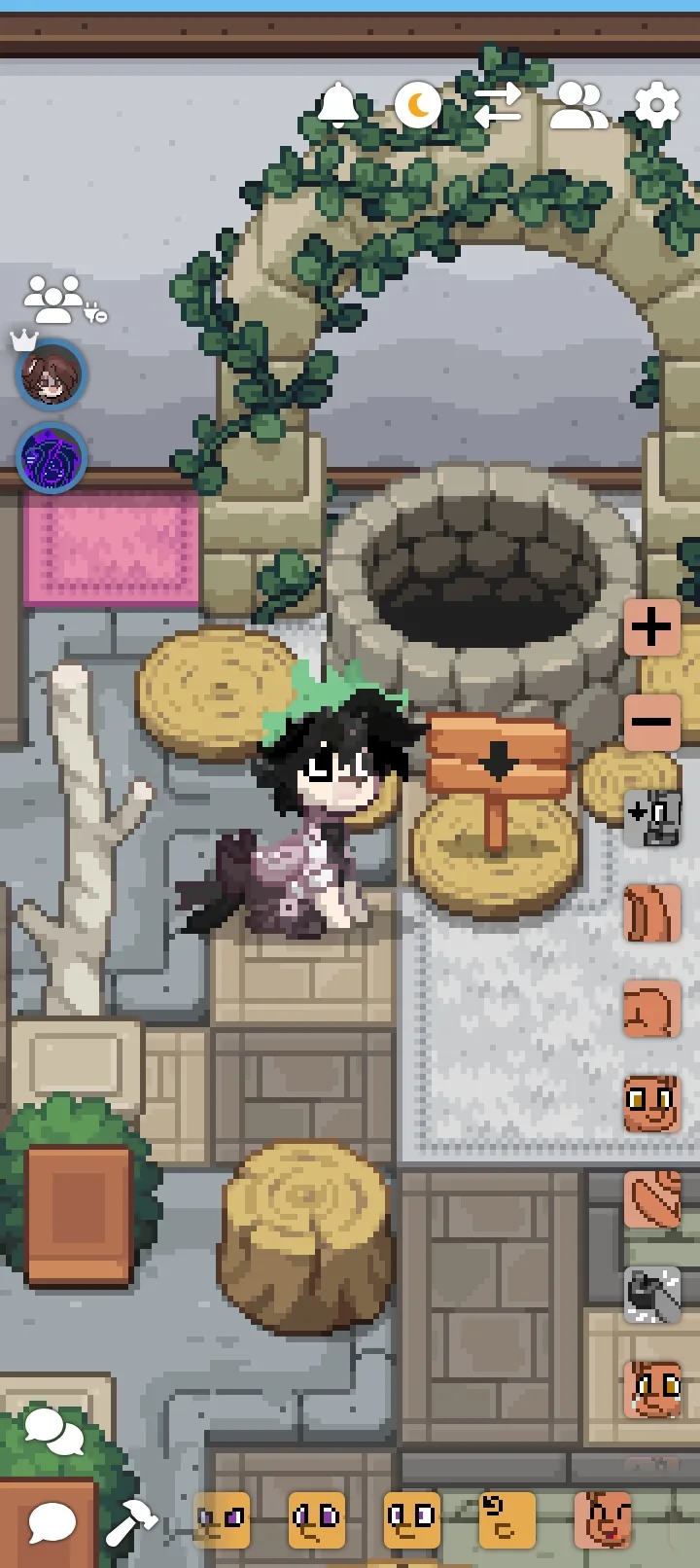Open the chat log bubbles icon
This screenshot has width=700, height=1568.
click(53, 1431)
